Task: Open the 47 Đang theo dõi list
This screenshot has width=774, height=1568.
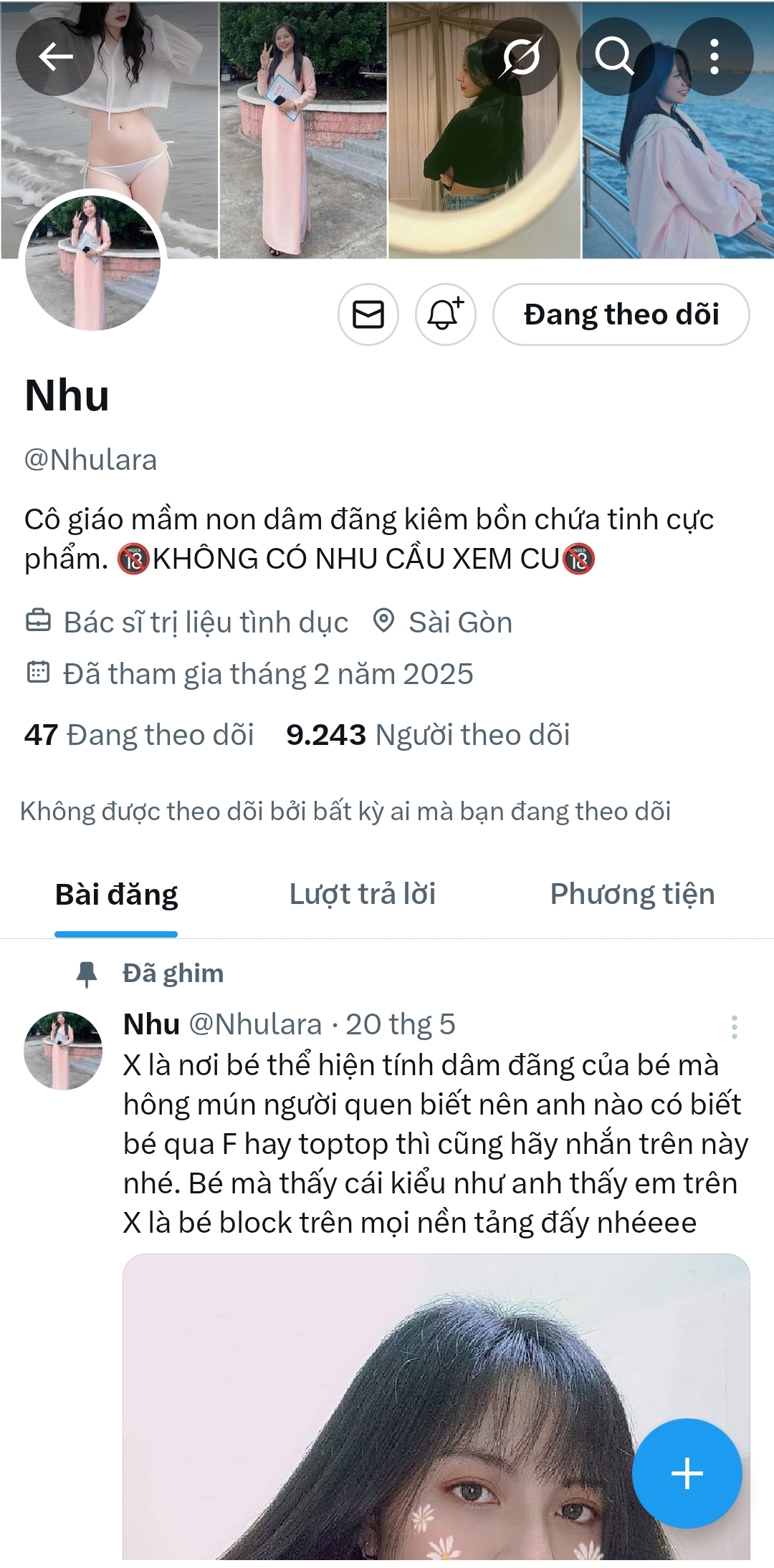Action: pos(139,735)
